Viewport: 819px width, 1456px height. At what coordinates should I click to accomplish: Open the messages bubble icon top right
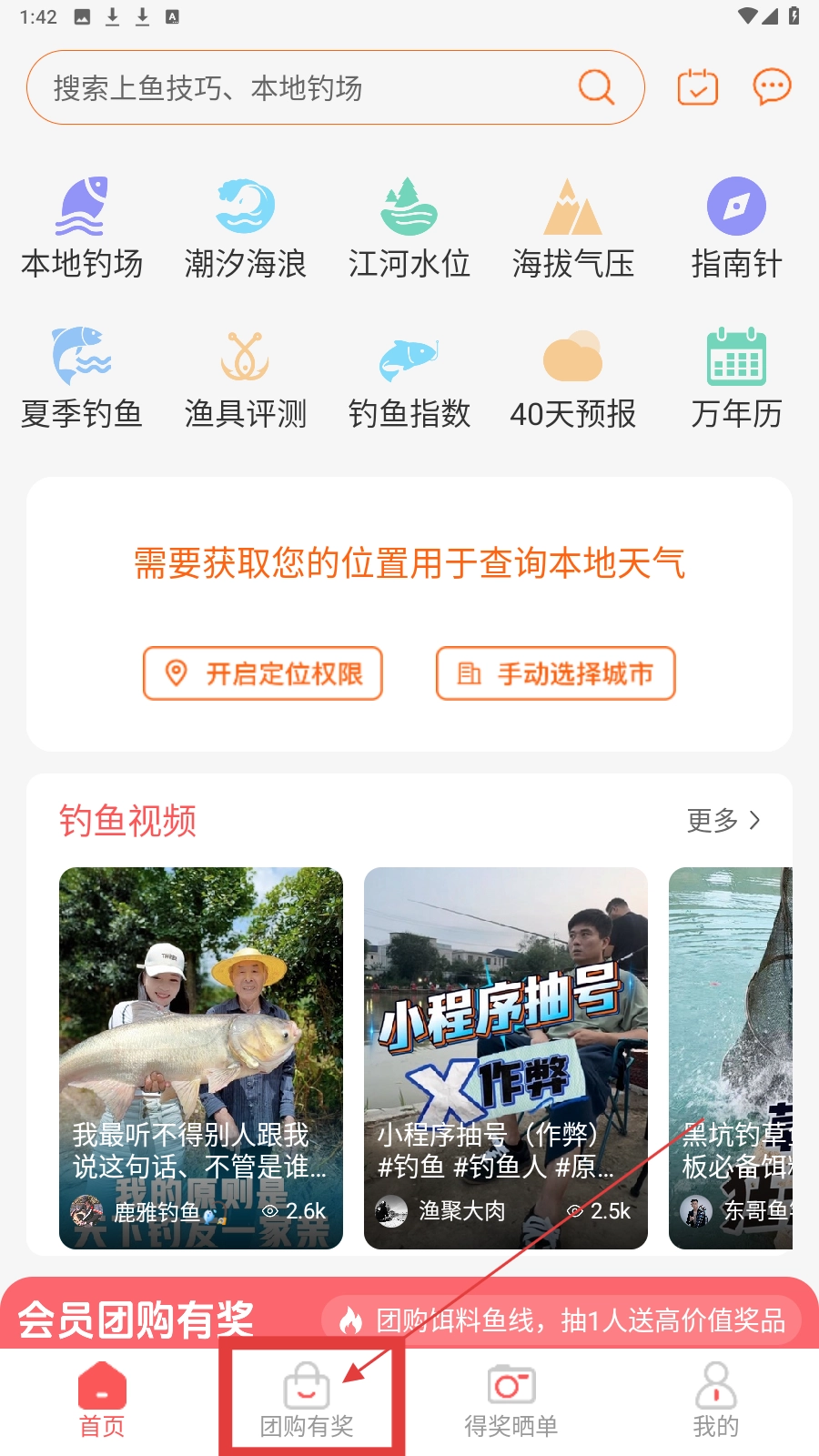tap(772, 86)
